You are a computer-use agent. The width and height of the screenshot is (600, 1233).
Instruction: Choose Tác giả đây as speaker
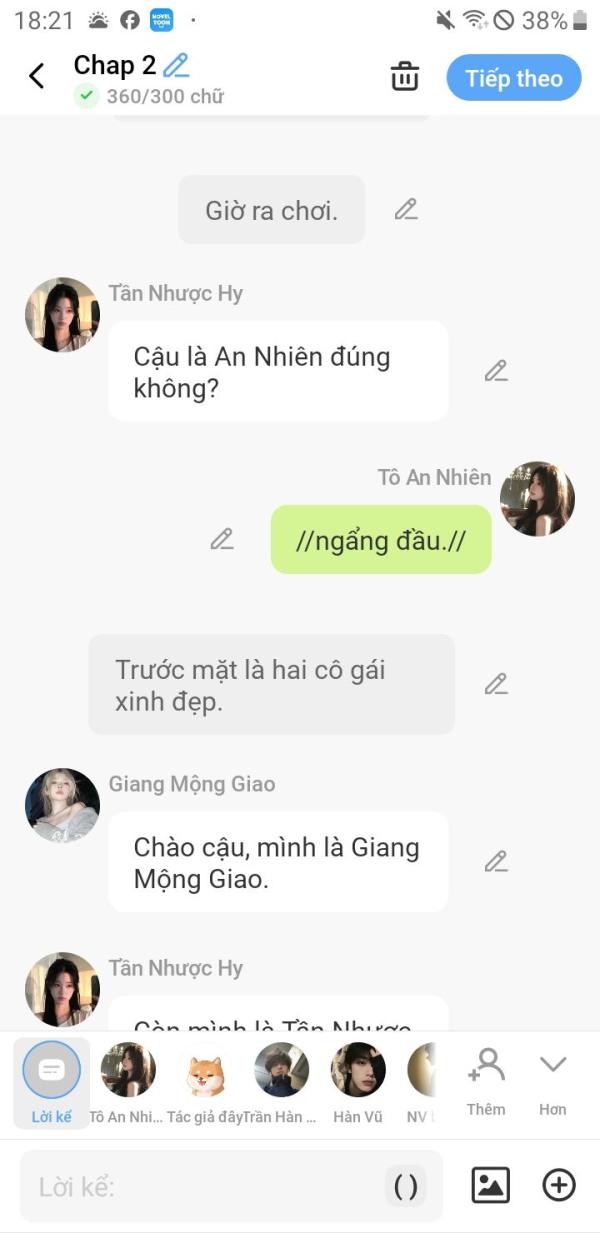[x=205, y=1083]
